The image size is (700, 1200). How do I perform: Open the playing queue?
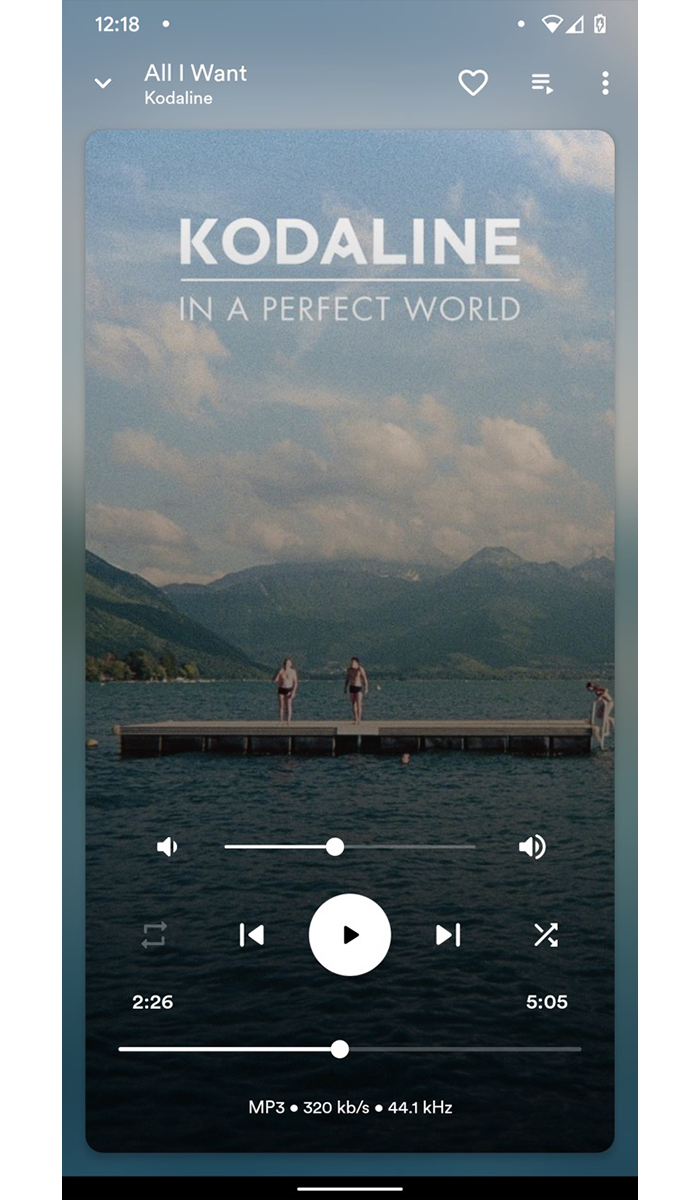[x=542, y=83]
